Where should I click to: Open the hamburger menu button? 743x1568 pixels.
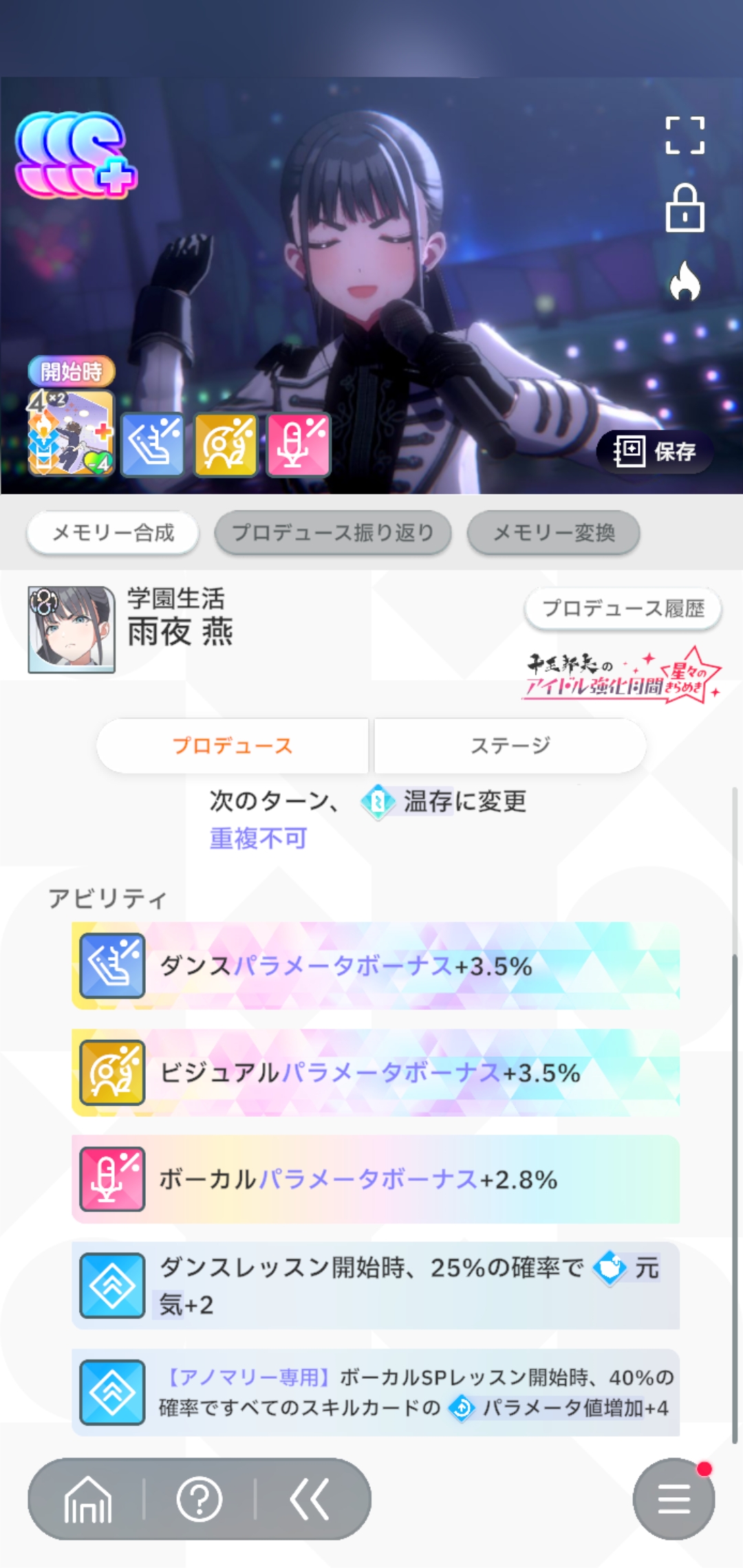(674, 1499)
